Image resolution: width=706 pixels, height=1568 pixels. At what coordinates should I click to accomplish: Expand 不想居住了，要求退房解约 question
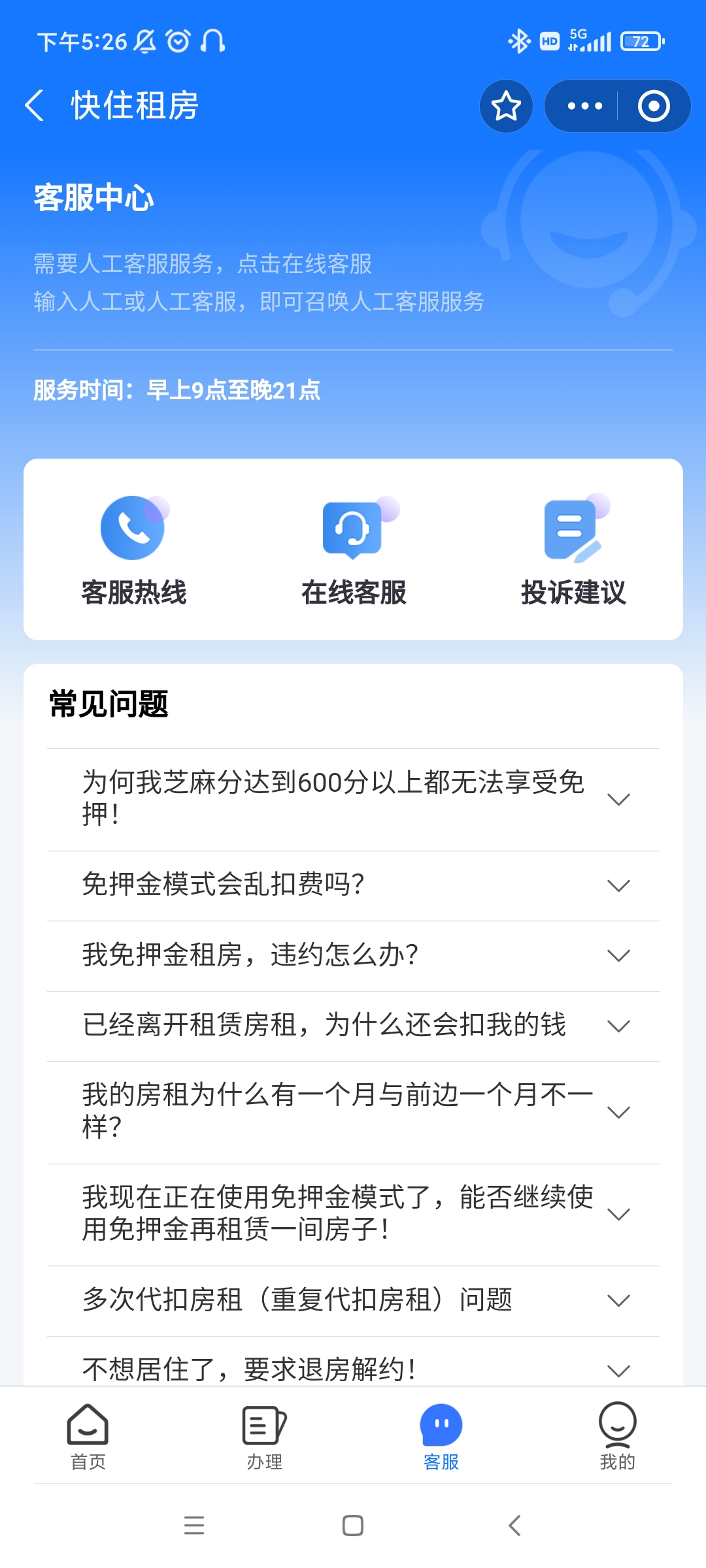pyautogui.click(x=353, y=1367)
